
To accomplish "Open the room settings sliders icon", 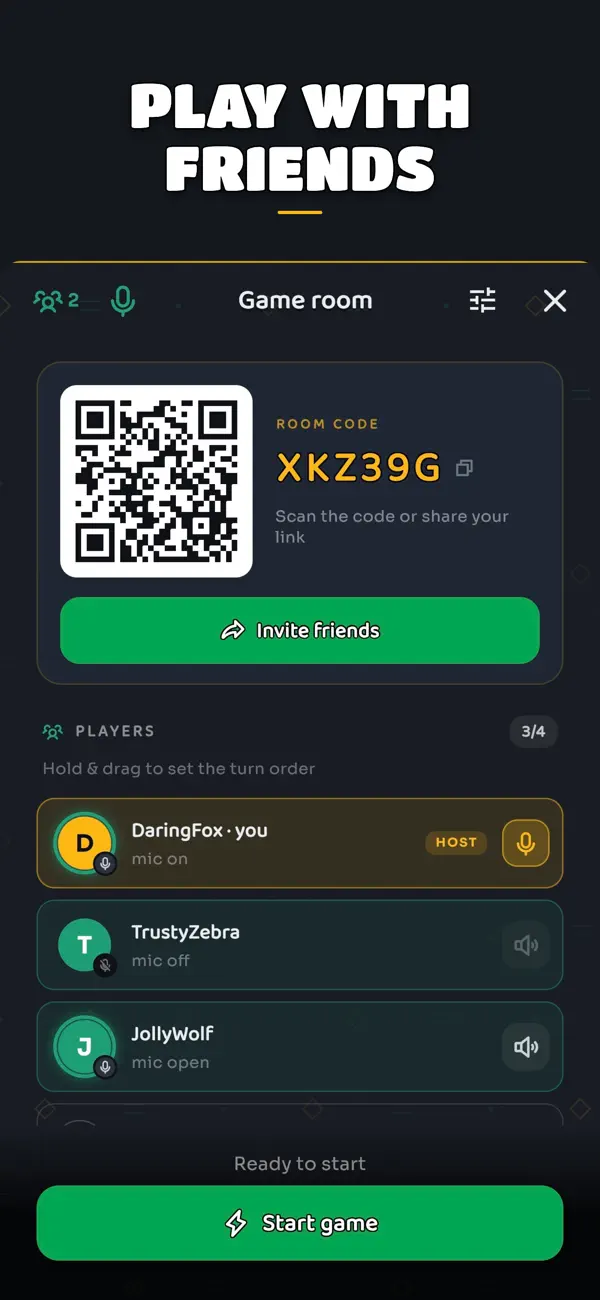I will [483, 300].
